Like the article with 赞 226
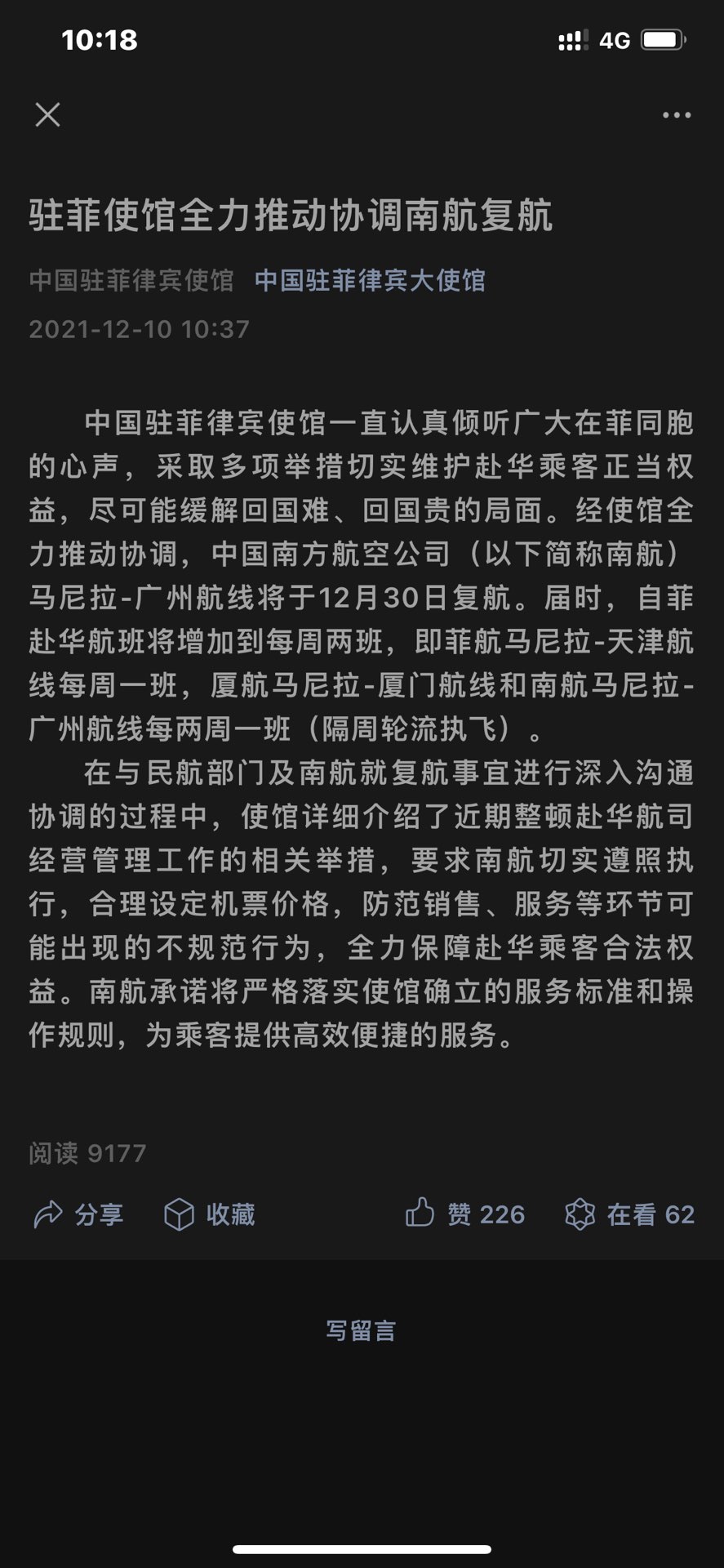Screen dimensions: 724x1568 (465, 1214)
